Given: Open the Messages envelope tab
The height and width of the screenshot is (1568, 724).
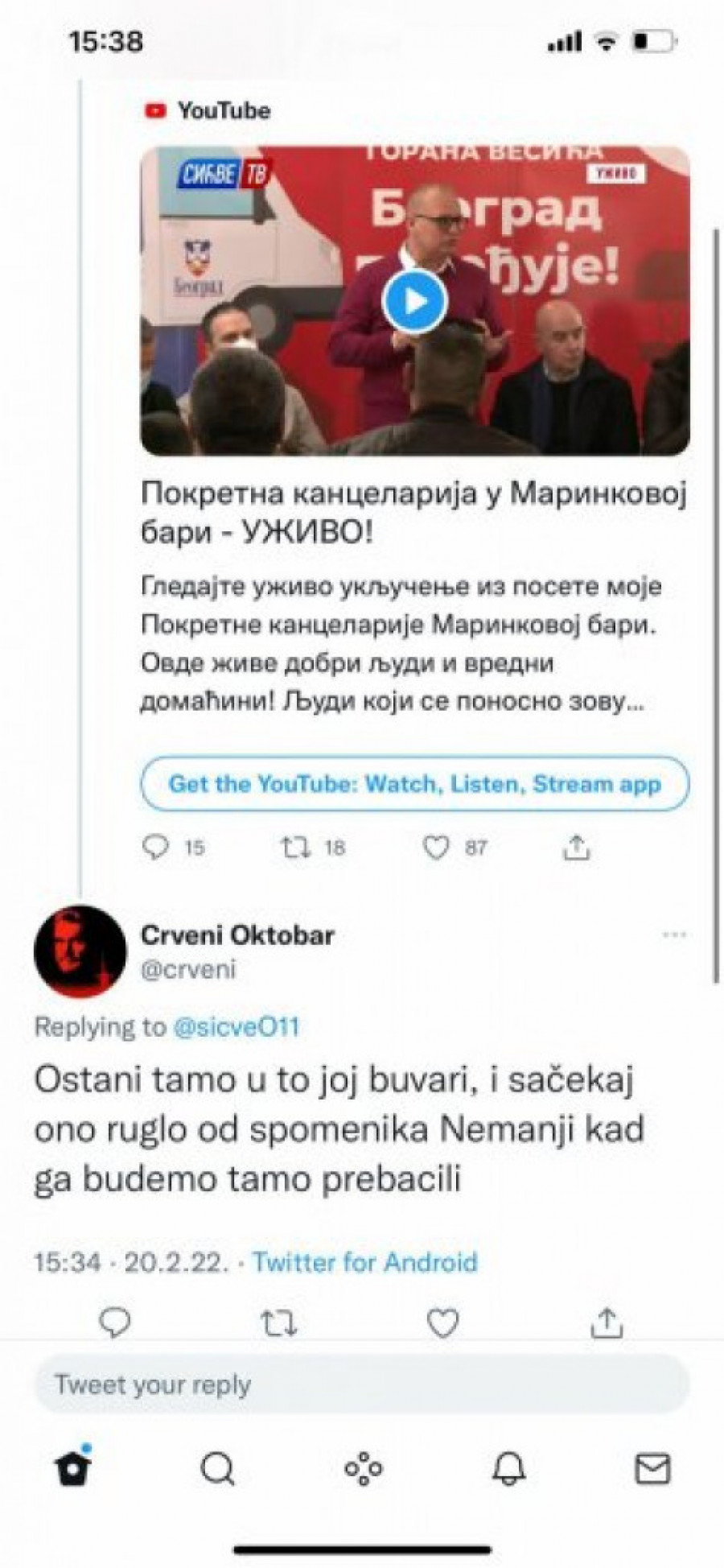Looking at the screenshot, I should coord(652,1469).
